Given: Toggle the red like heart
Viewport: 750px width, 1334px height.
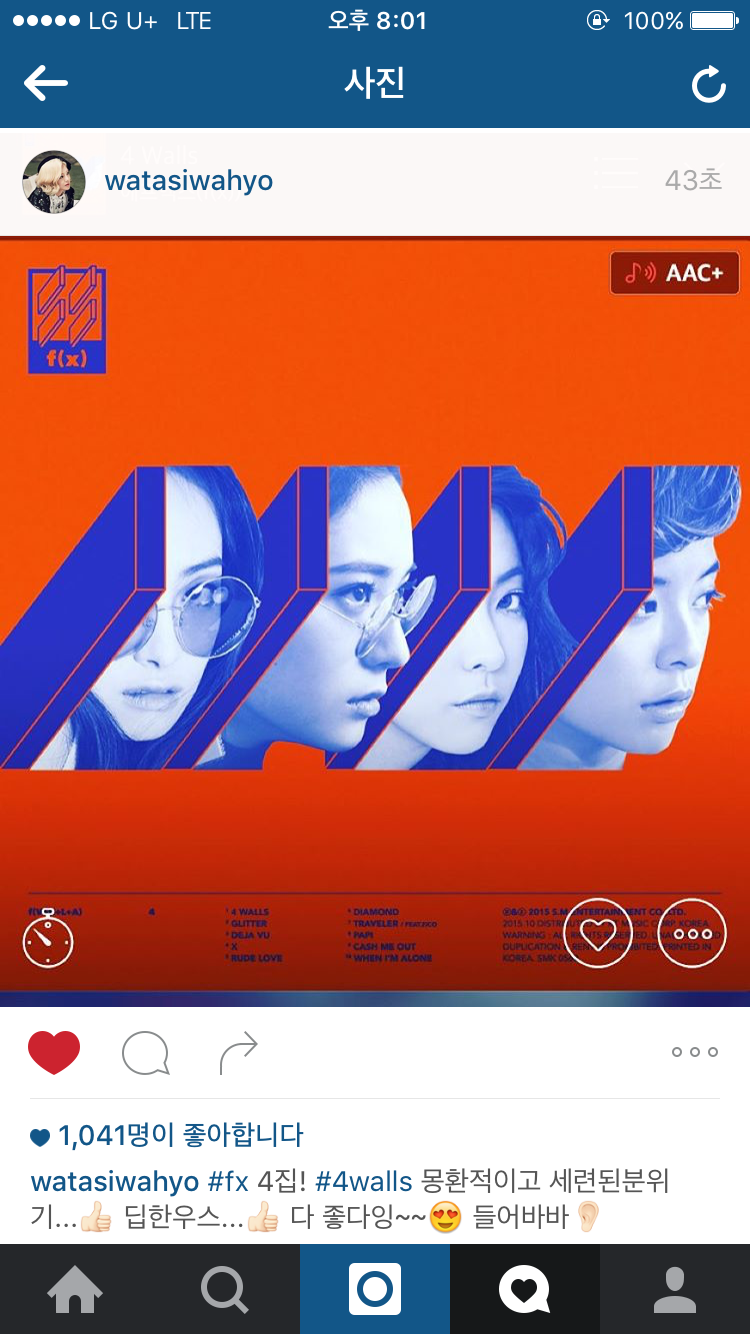Looking at the screenshot, I should [x=55, y=1051].
